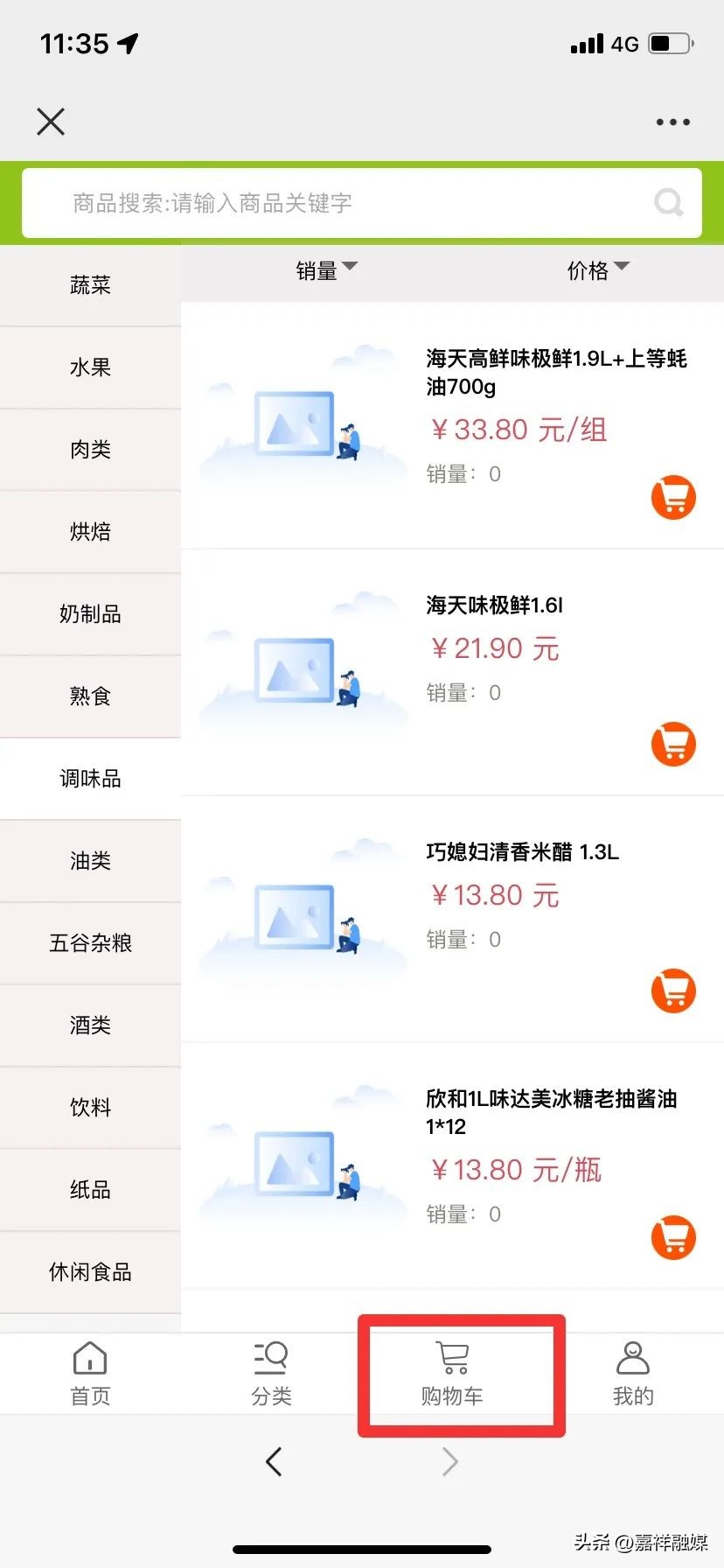724x1568 pixels.
Task: Select the 水果 category
Action: (90, 367)
